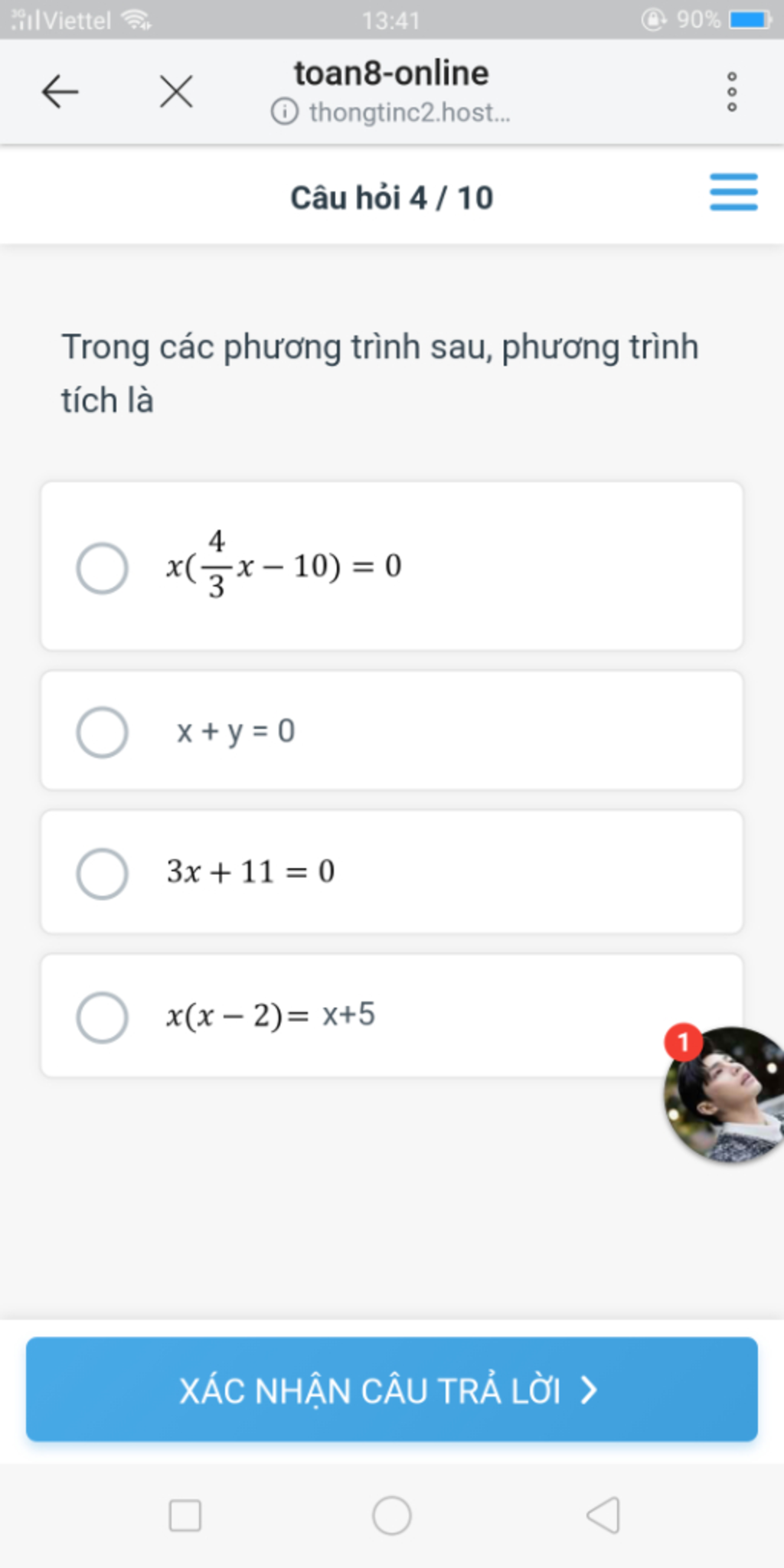Select the answer x(x − 2) = x+5
784x1568 pixels.
103,1017
